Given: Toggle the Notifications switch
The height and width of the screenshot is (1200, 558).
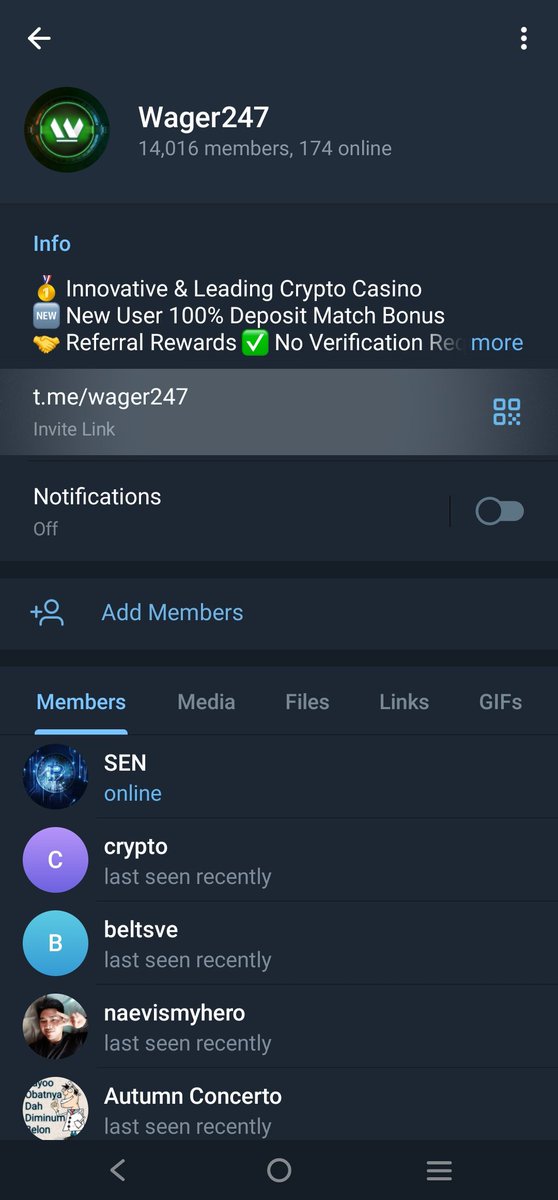Looking at the screenshot, I should click(x=499, y=512).
